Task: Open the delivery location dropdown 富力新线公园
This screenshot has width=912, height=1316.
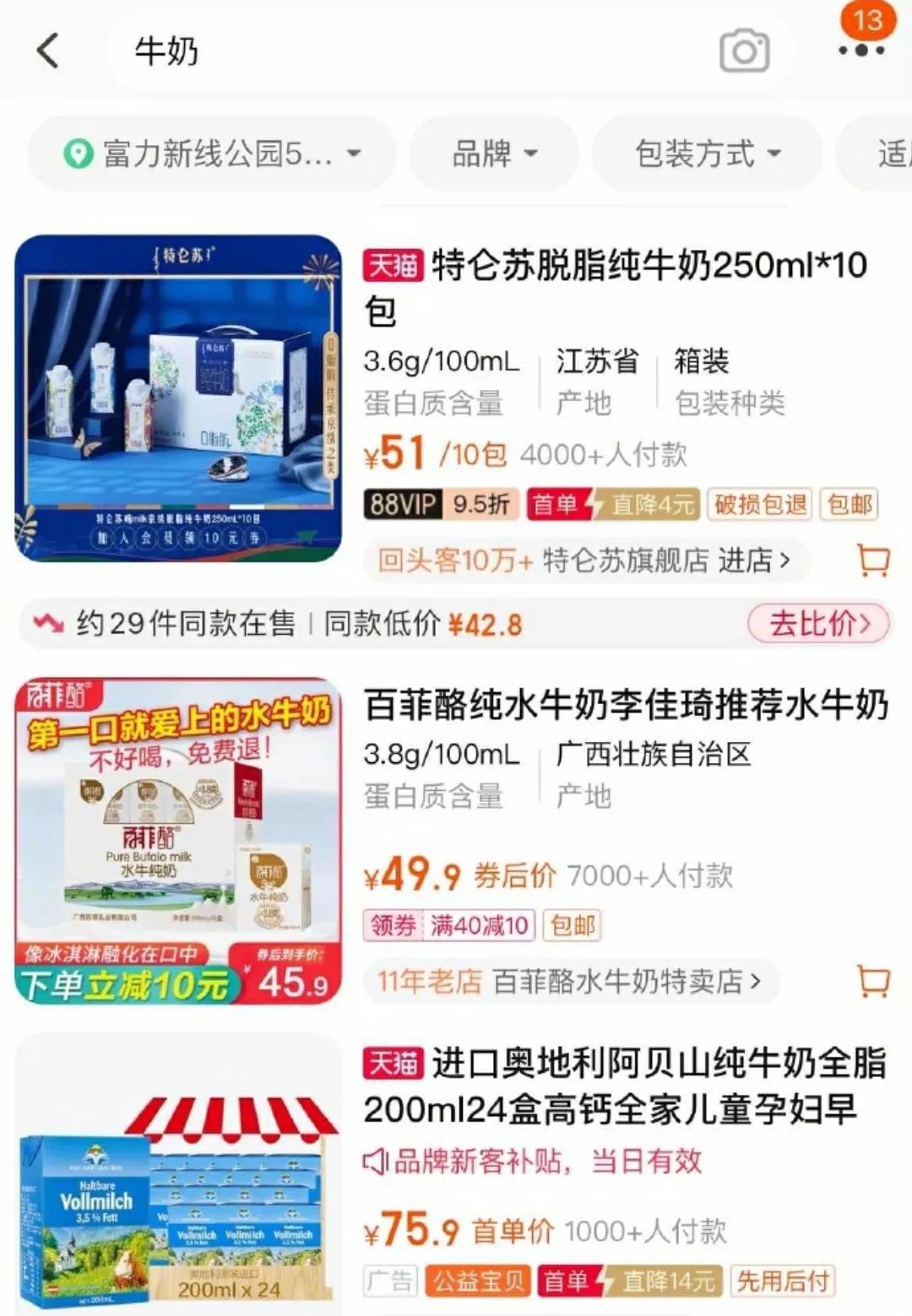Action: coord(211,152)
